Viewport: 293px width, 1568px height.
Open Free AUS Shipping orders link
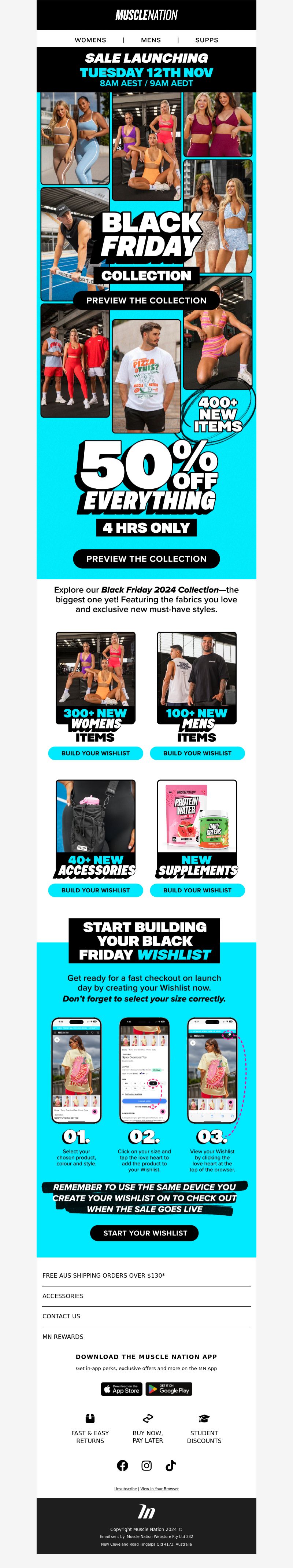(103, 1275)
